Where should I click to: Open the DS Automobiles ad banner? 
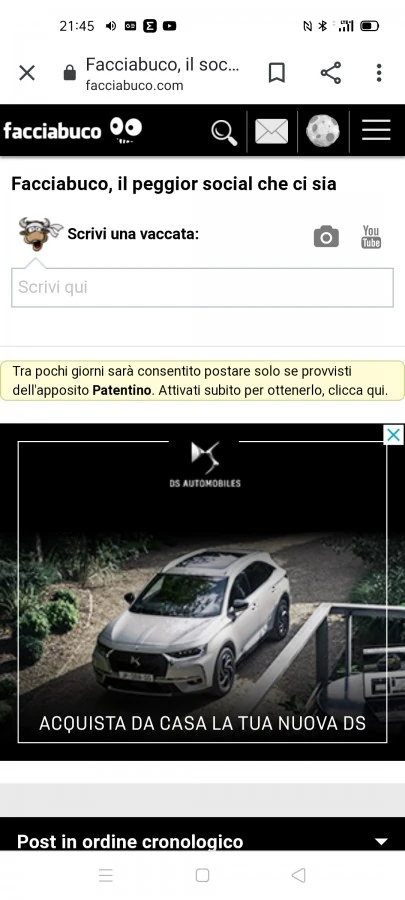coord(202,592)
